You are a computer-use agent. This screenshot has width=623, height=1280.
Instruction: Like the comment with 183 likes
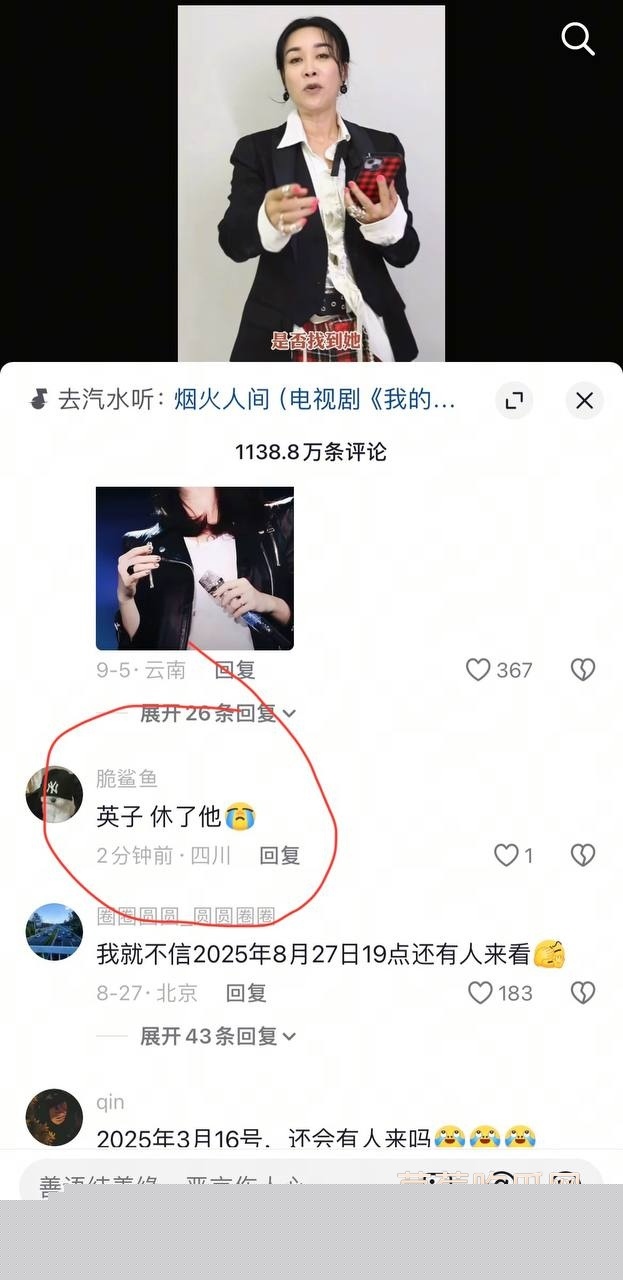(x=481, y=993)
